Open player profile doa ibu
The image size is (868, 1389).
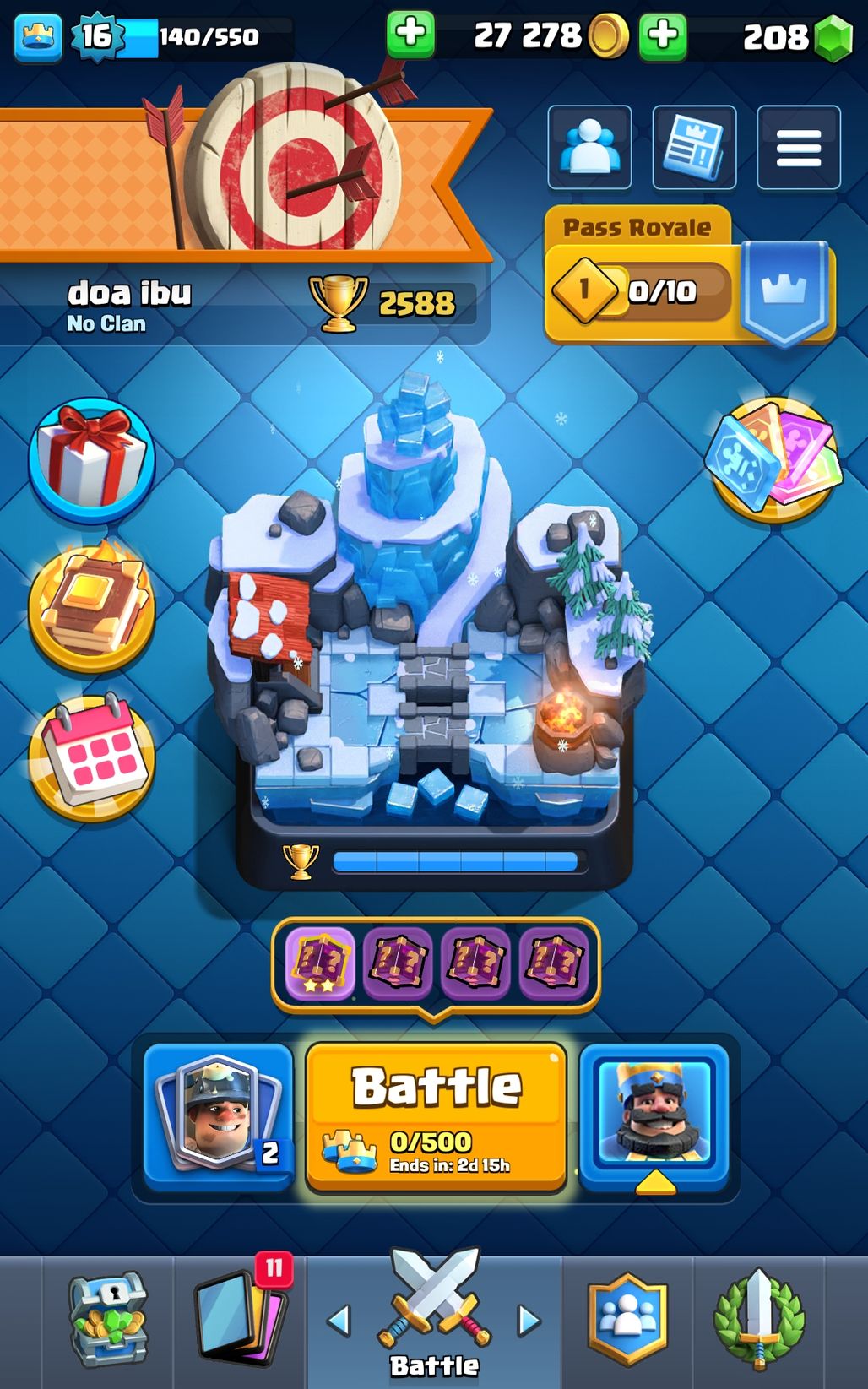pos(129,294)
